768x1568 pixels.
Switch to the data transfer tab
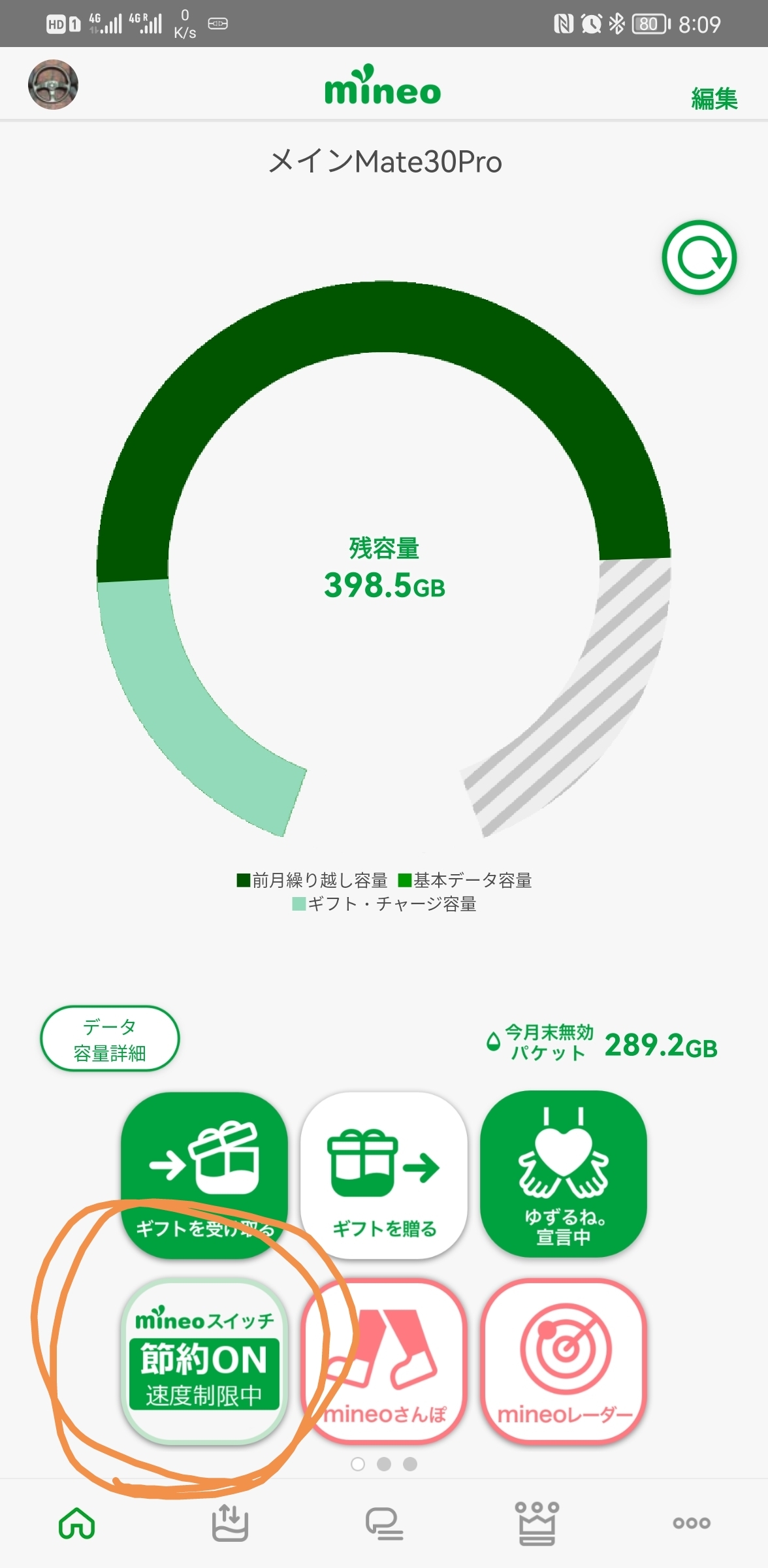pyautogui.click(x=230, y=1523)
